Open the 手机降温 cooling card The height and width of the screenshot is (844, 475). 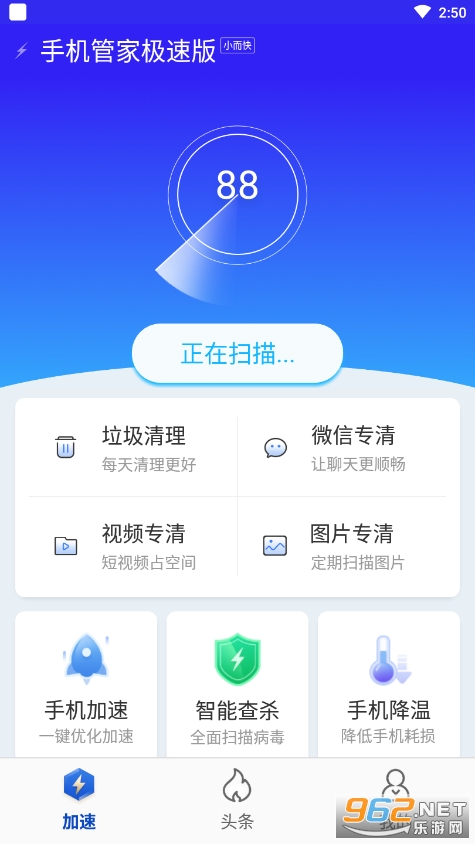click(389, 685)
